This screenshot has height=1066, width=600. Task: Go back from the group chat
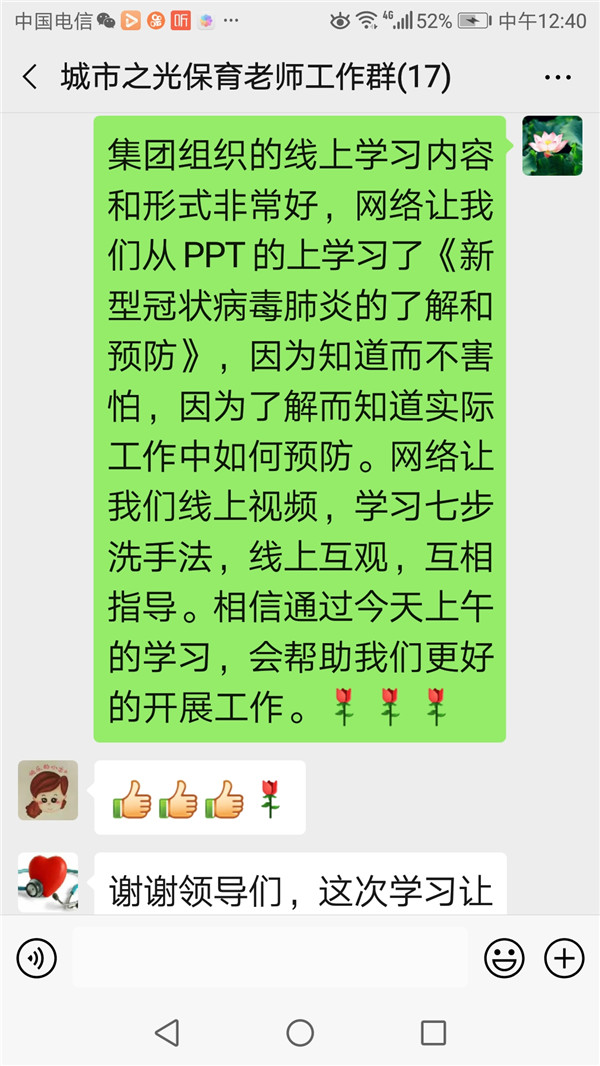[30, 77]
